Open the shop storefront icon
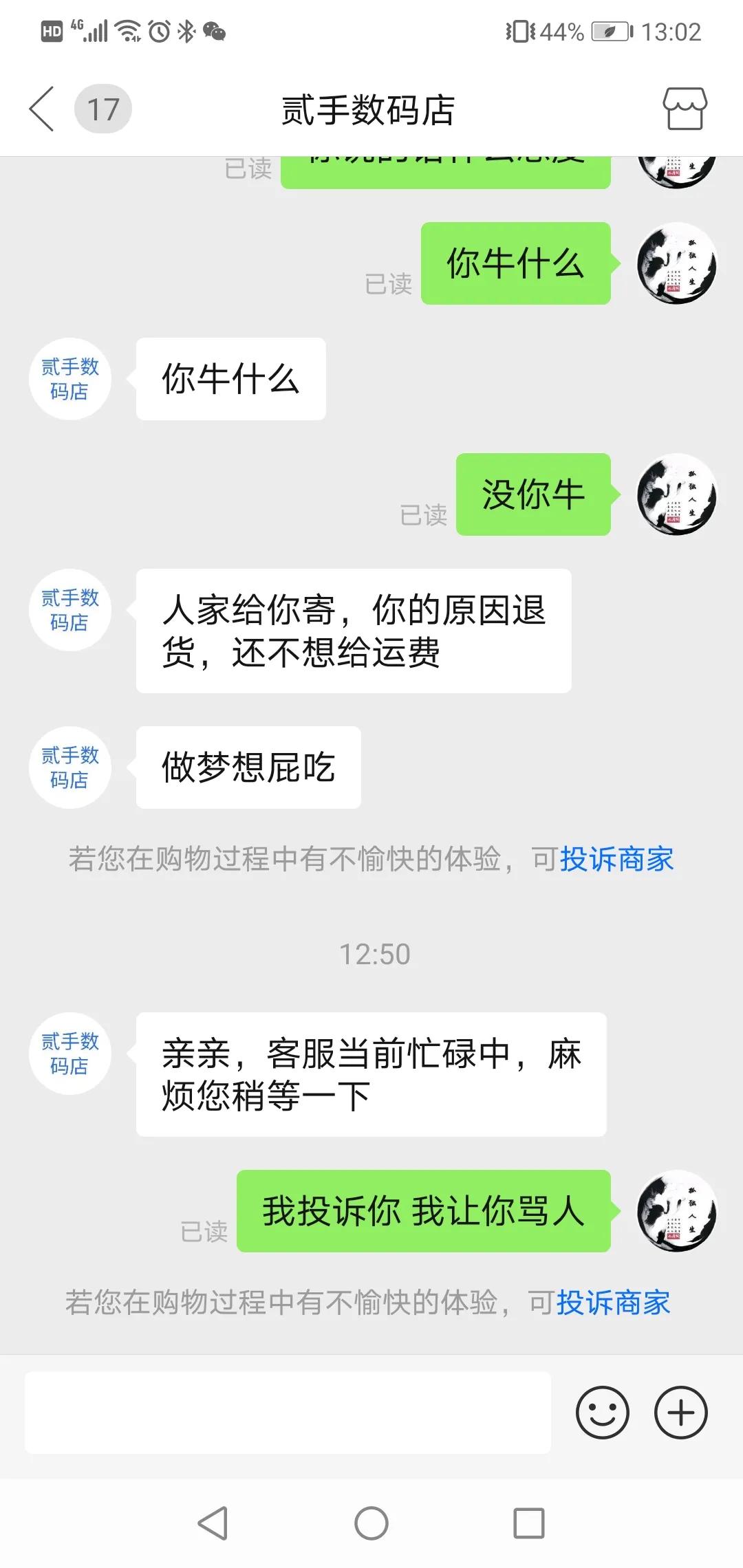 tap(685, 109)
